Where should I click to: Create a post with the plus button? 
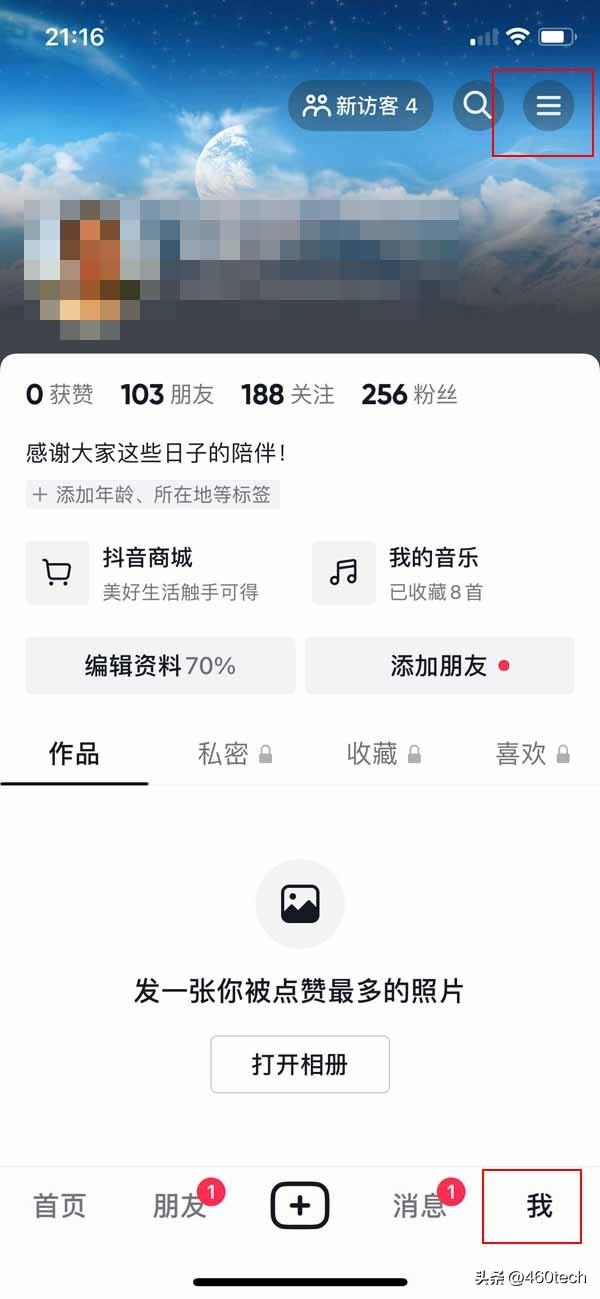300,1206
